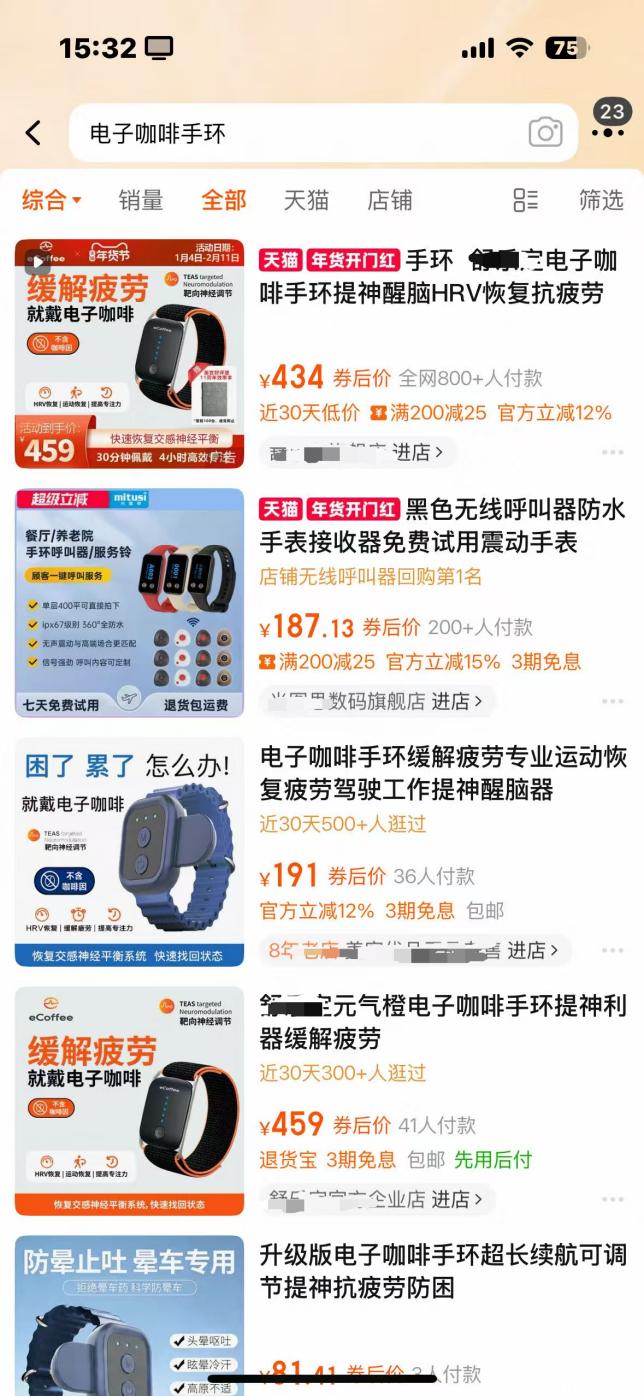This screenshot has width=644, height=1396.
Task: Toggle the list/grid layout icon
Action: 525,200
